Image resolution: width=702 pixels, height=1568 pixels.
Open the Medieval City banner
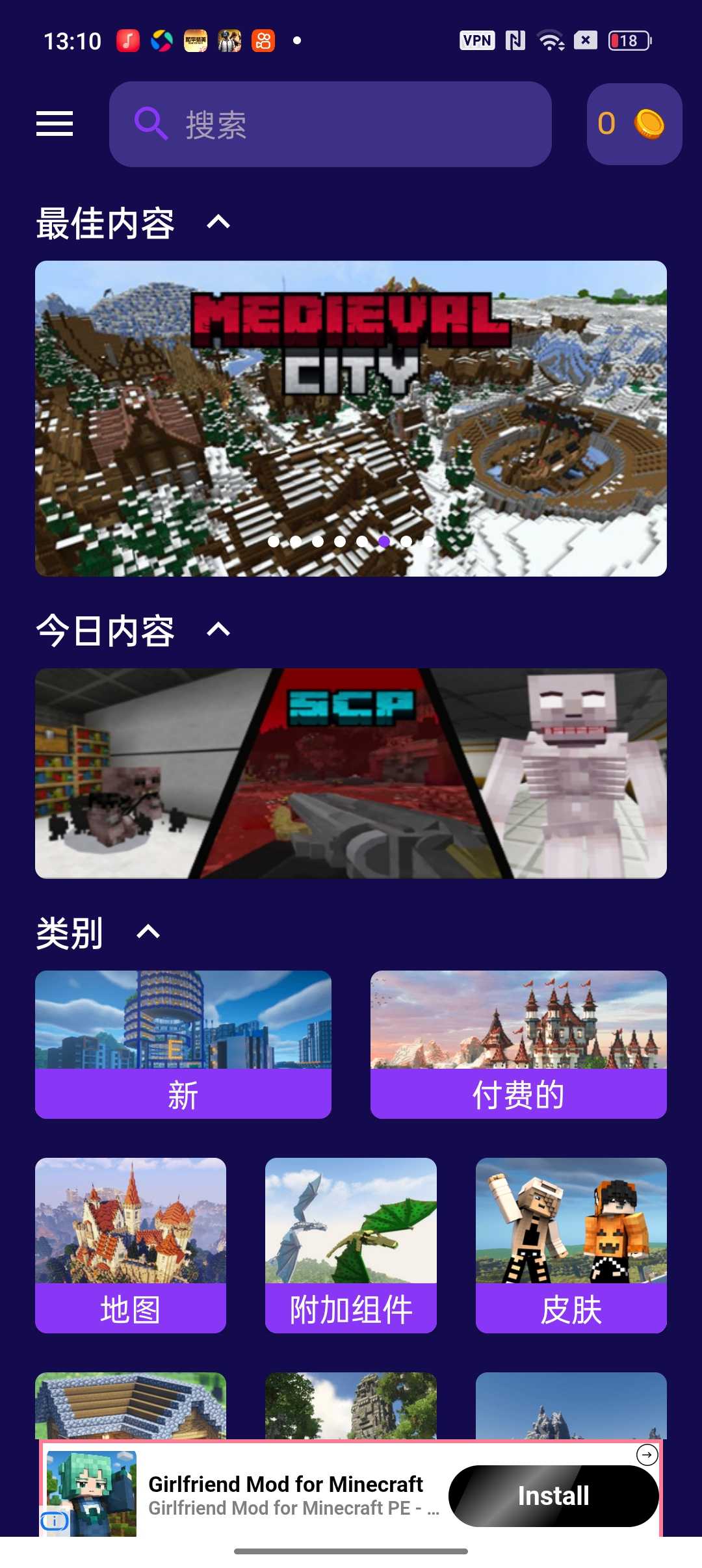click(351, 418)
